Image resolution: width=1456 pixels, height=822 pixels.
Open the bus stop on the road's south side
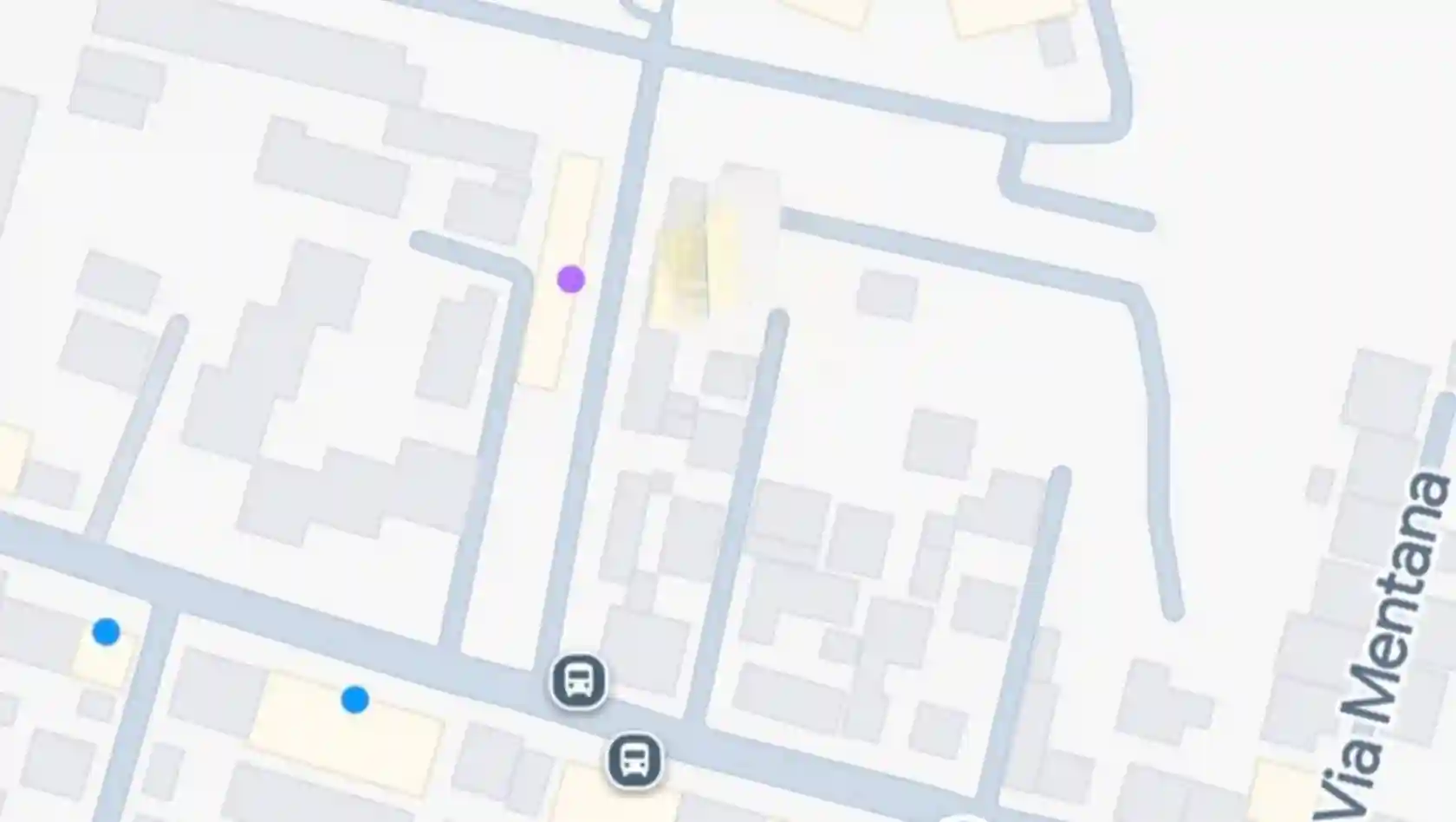click(x=634, y=760)
